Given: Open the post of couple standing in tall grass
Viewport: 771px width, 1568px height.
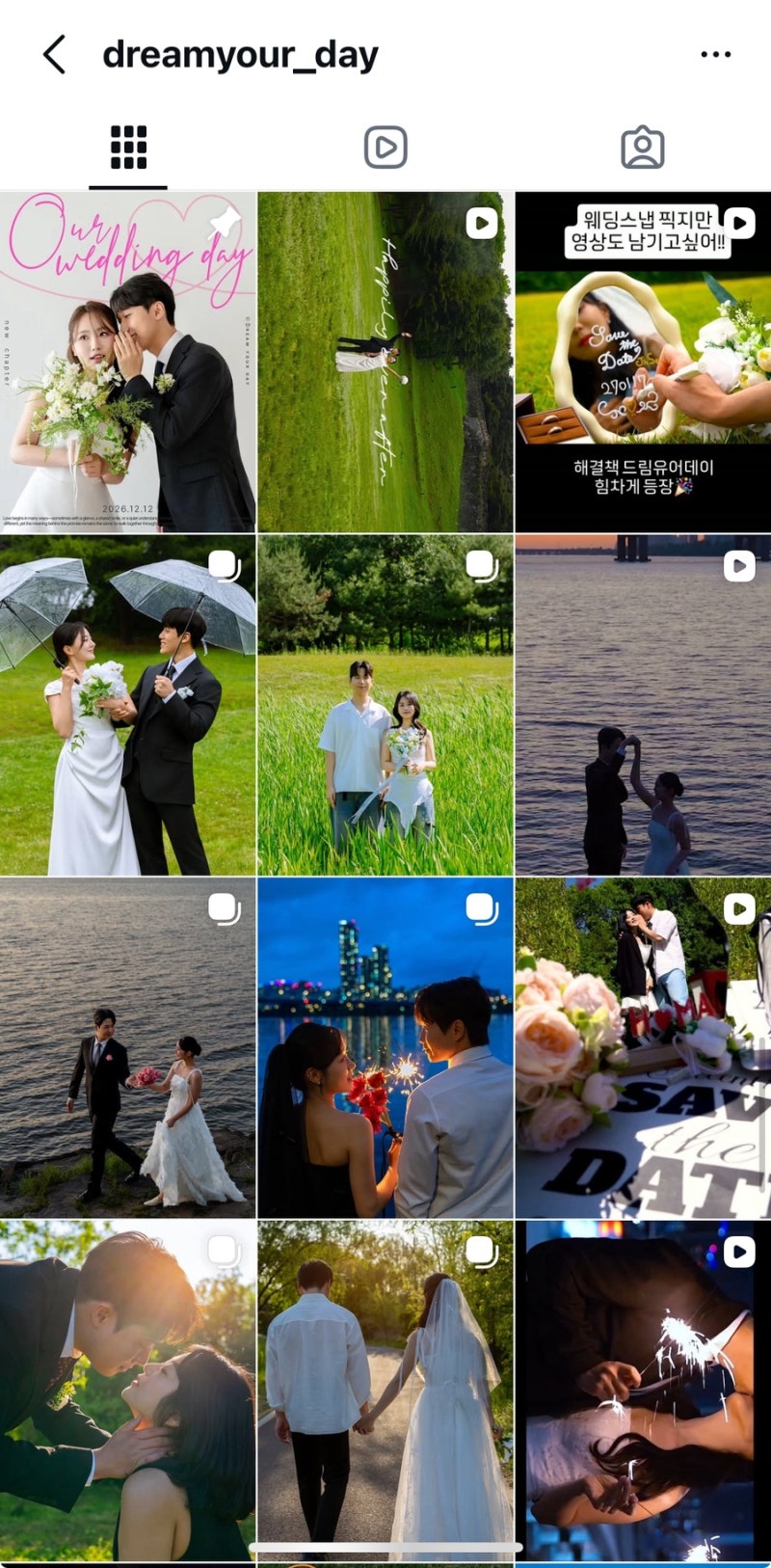Looking at the screenshot, I should [385, 705].
